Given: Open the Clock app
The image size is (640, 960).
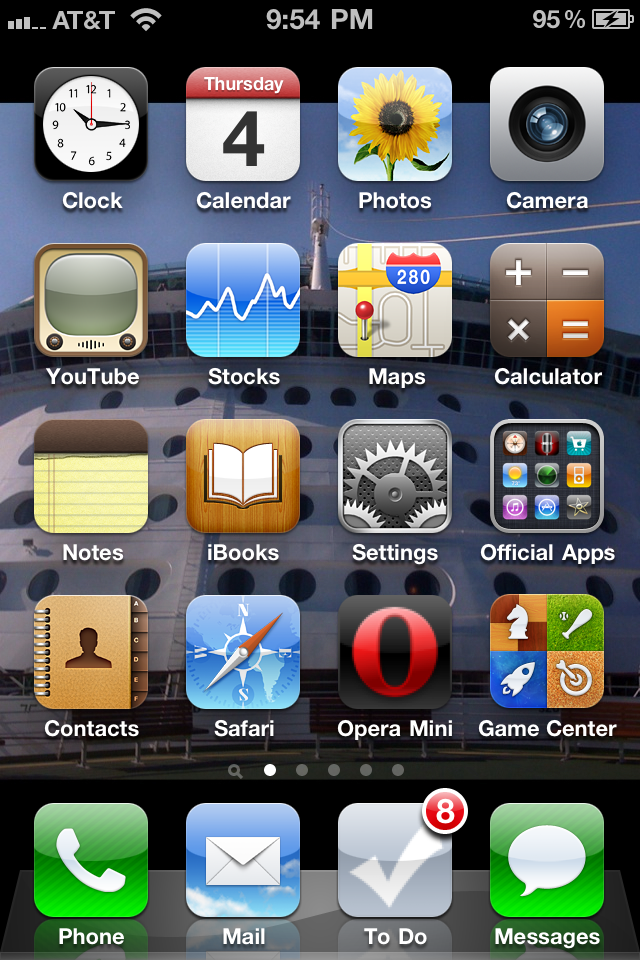Looking at the screenshot, I should tap(91, 124).
